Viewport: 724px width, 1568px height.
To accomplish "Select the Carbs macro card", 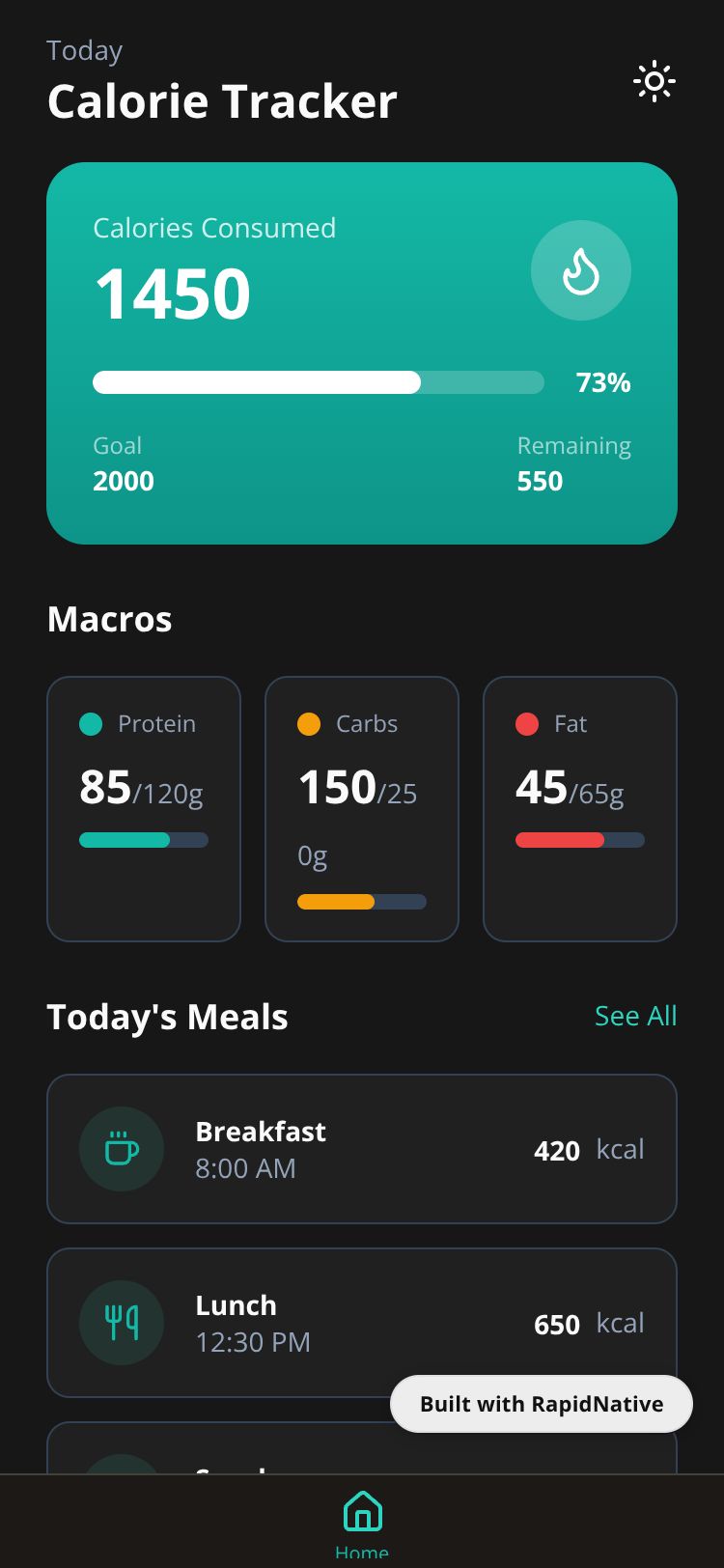I will coord(361,808).
